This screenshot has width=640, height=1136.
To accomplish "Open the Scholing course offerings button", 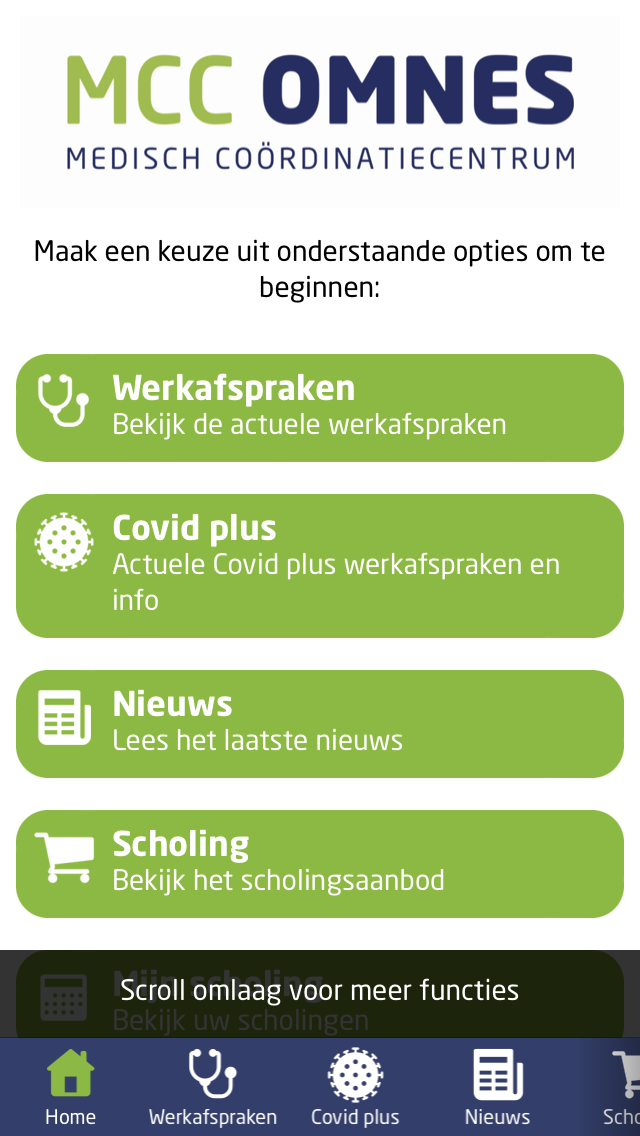I will pos(320,864).
